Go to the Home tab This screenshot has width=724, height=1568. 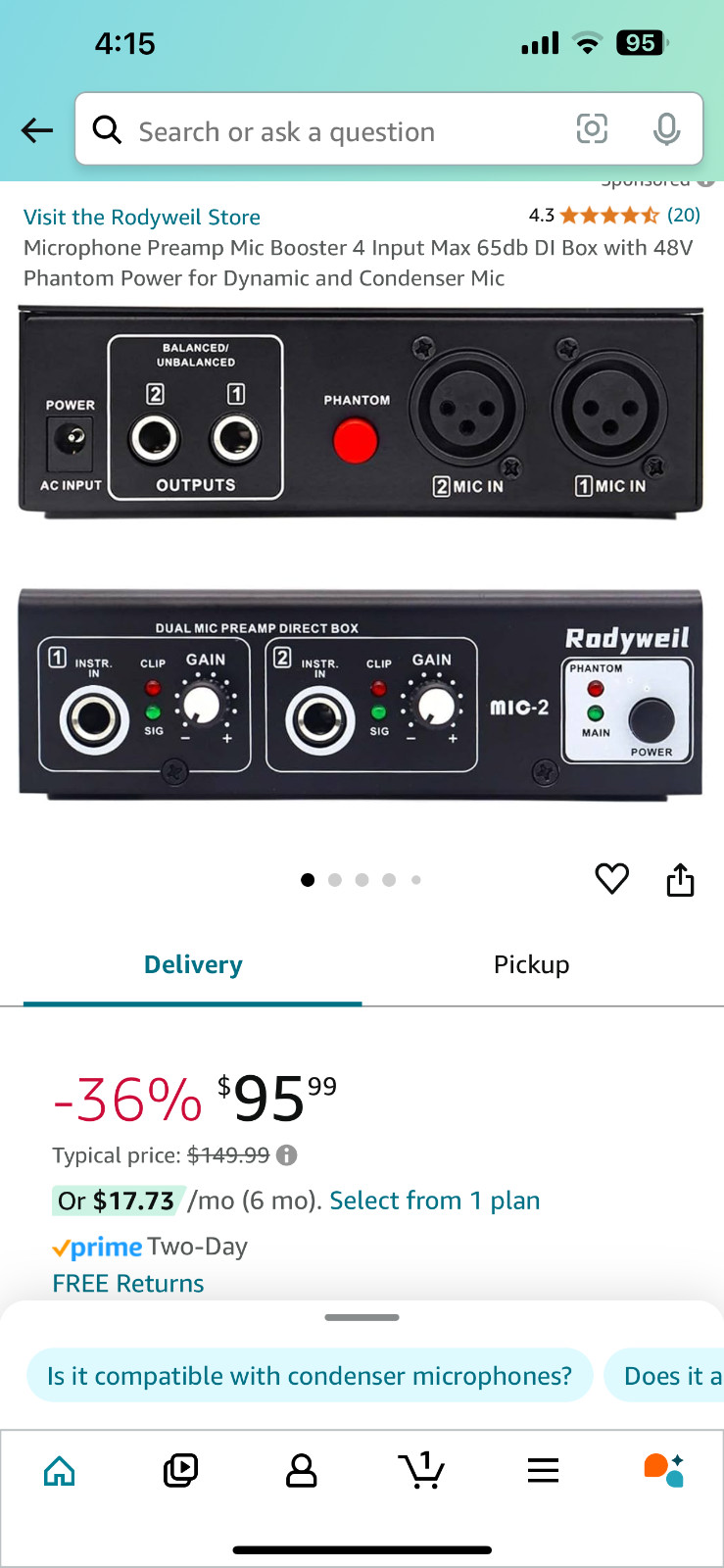(x=60, y=1470)
